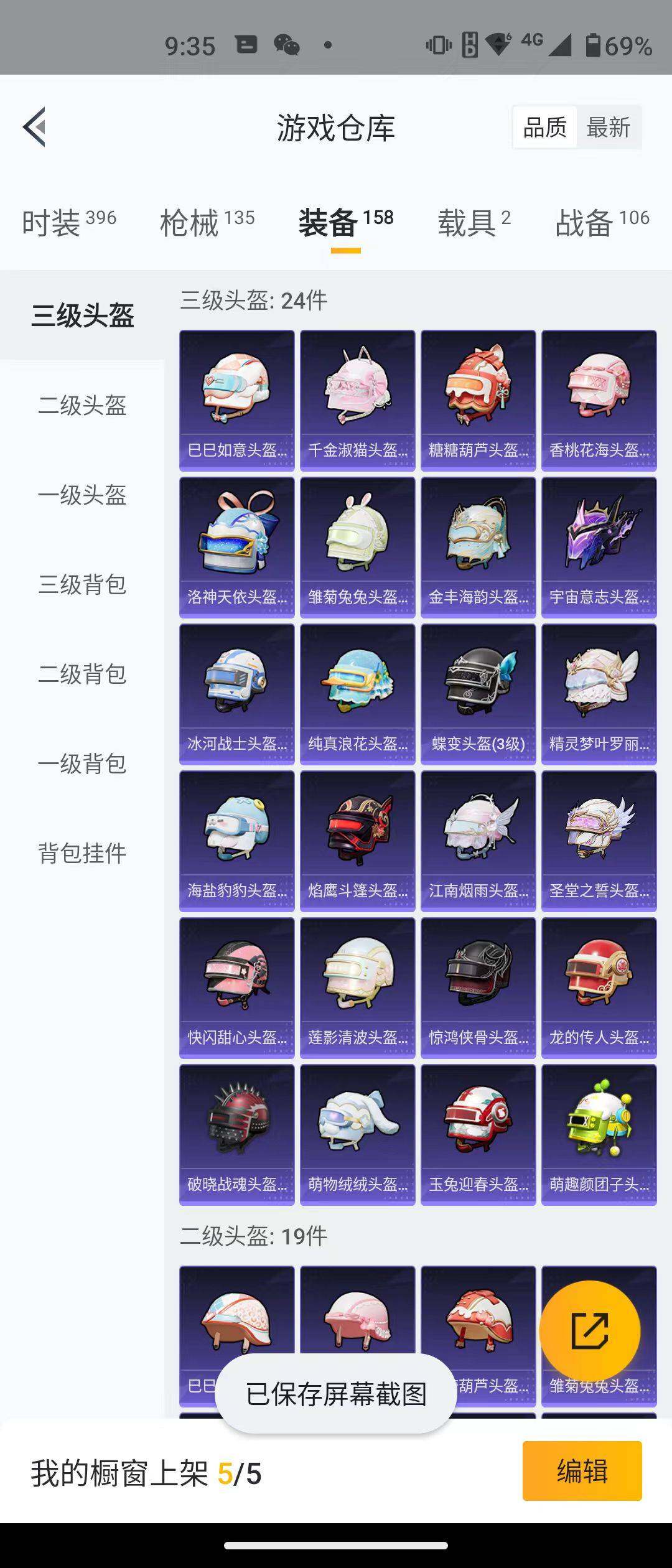Select the 三级头盔 category in sidebar
672x1568 pixels.
point(84,316)
